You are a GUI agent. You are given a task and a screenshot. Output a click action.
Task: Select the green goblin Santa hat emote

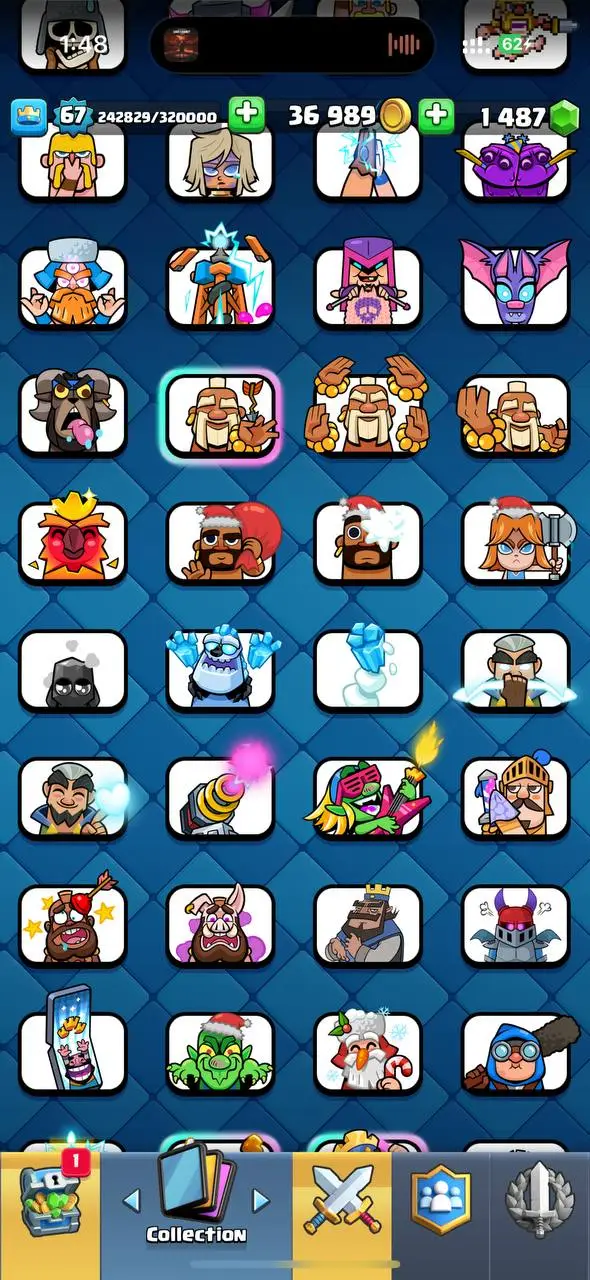pos(220,1051)
